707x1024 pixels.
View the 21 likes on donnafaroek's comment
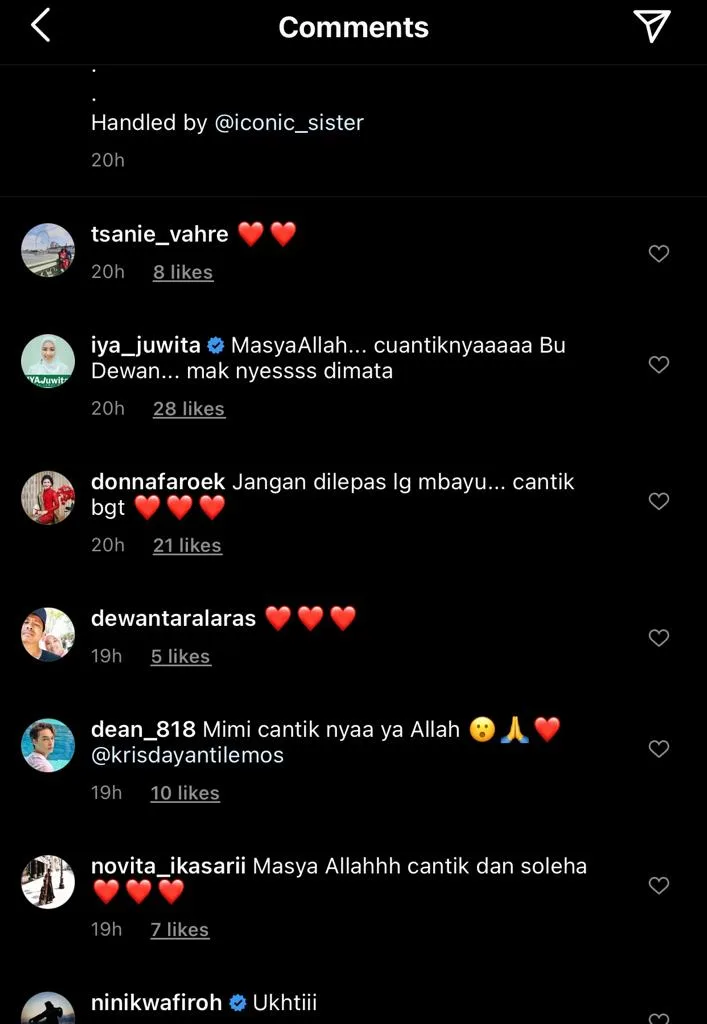coord(186,545)
